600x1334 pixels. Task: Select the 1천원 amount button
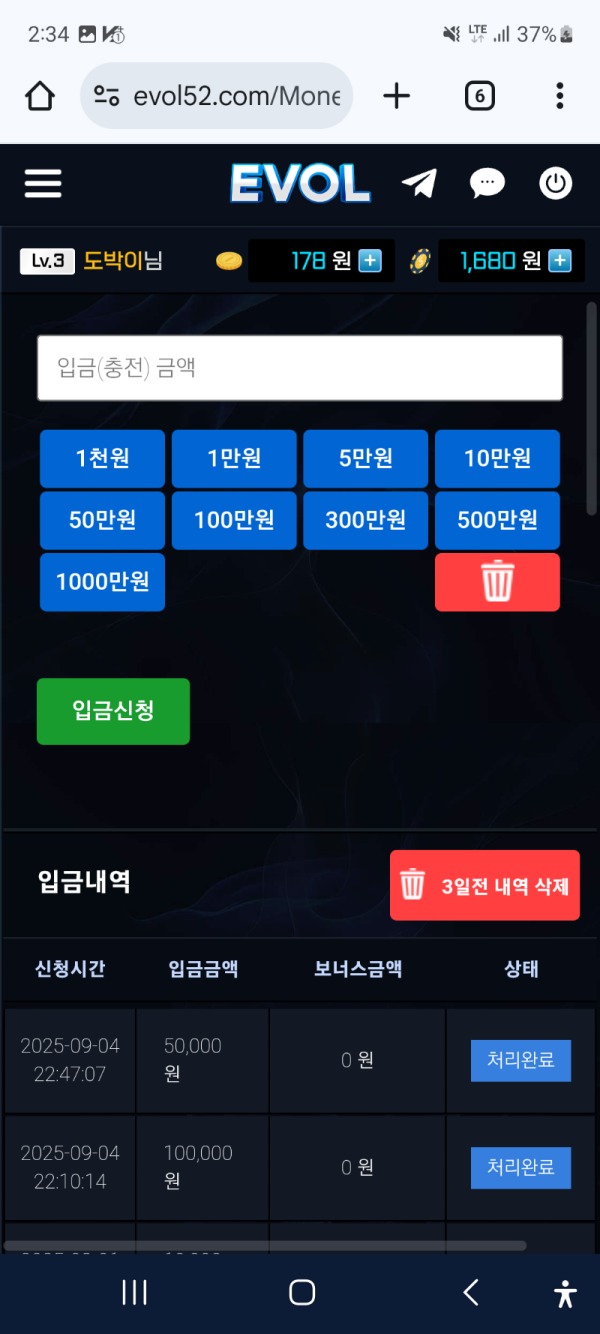point(102,459)
